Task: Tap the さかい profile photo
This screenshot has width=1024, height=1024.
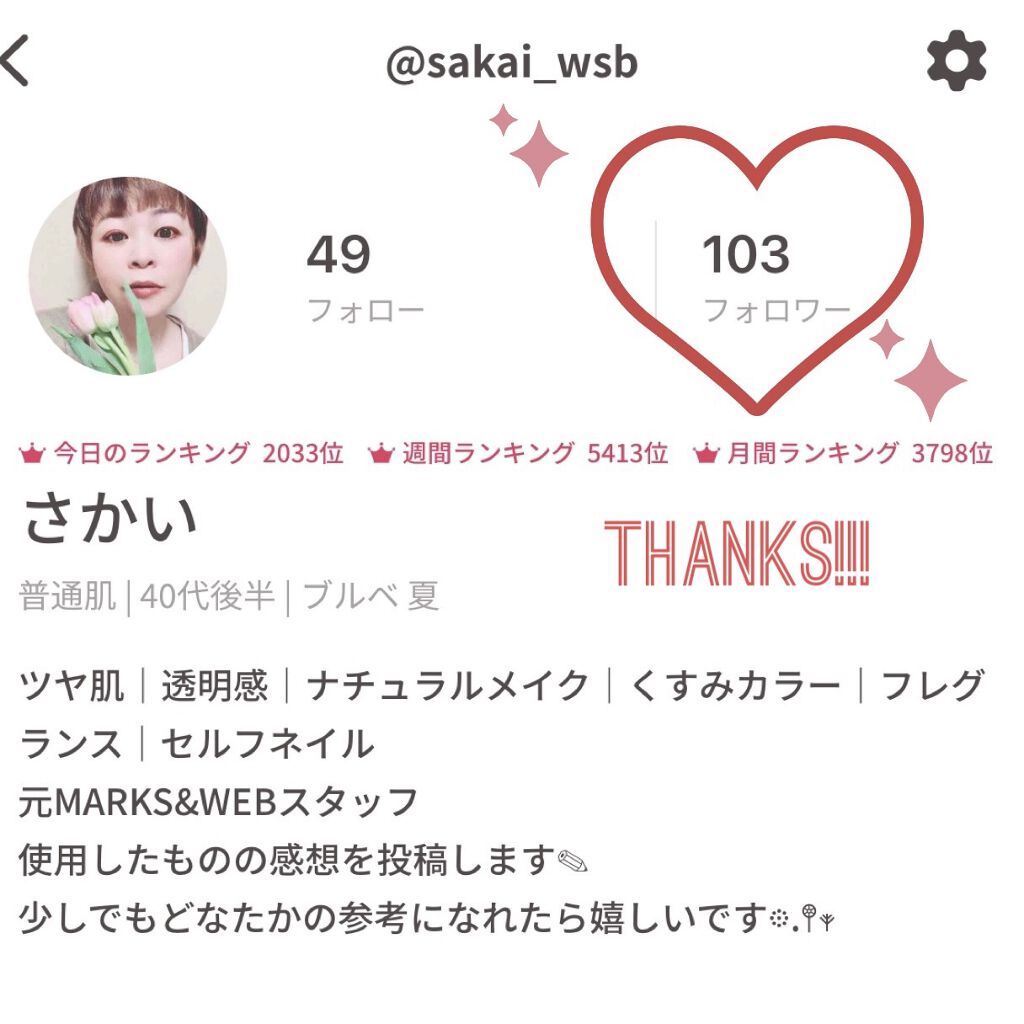Action: click(128, 276)
